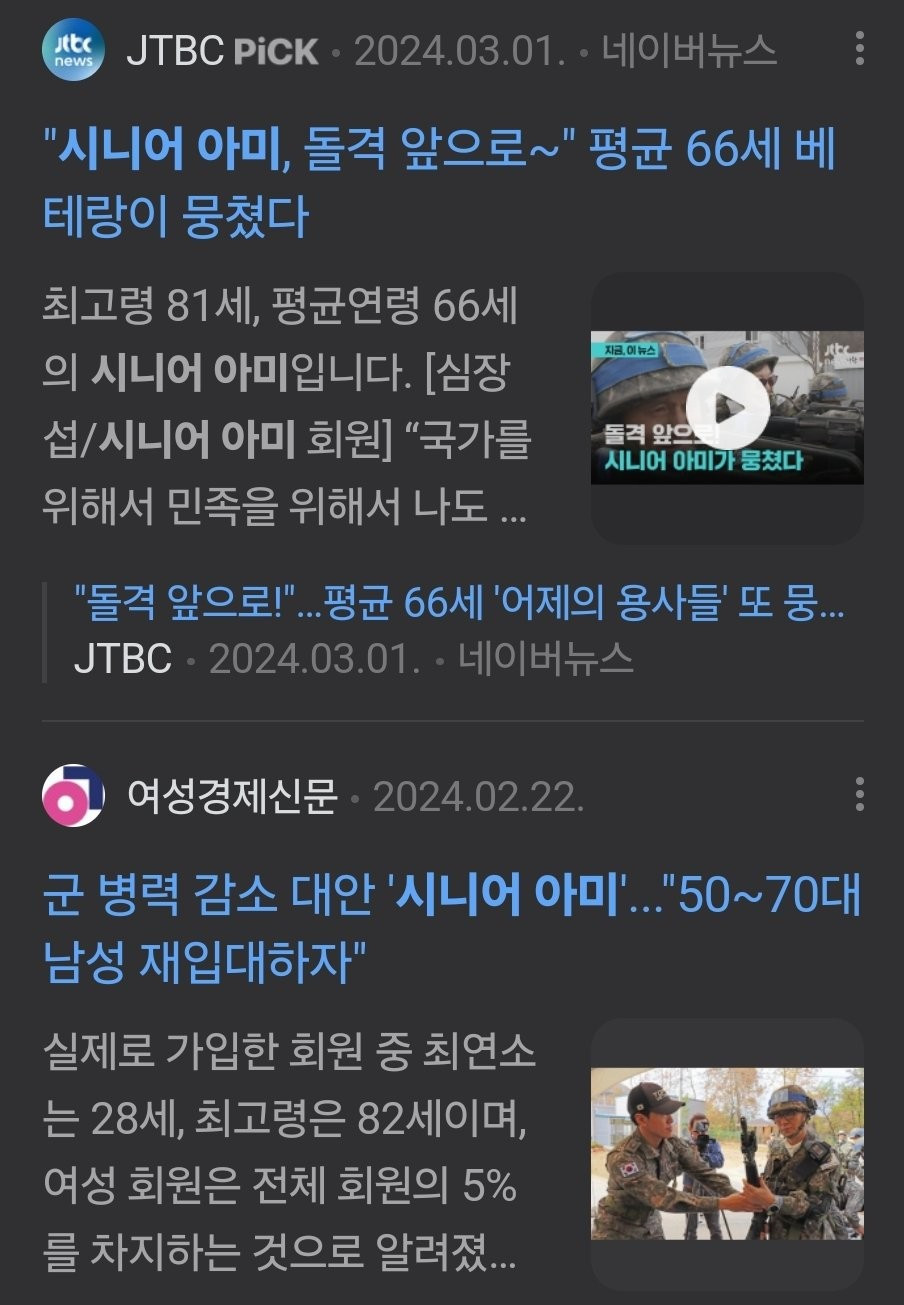Open 네이버뉴스 link under the related JTBC article
This screenshot has width=904, height=1305.
pyautogui.click(x=546, y=657)
